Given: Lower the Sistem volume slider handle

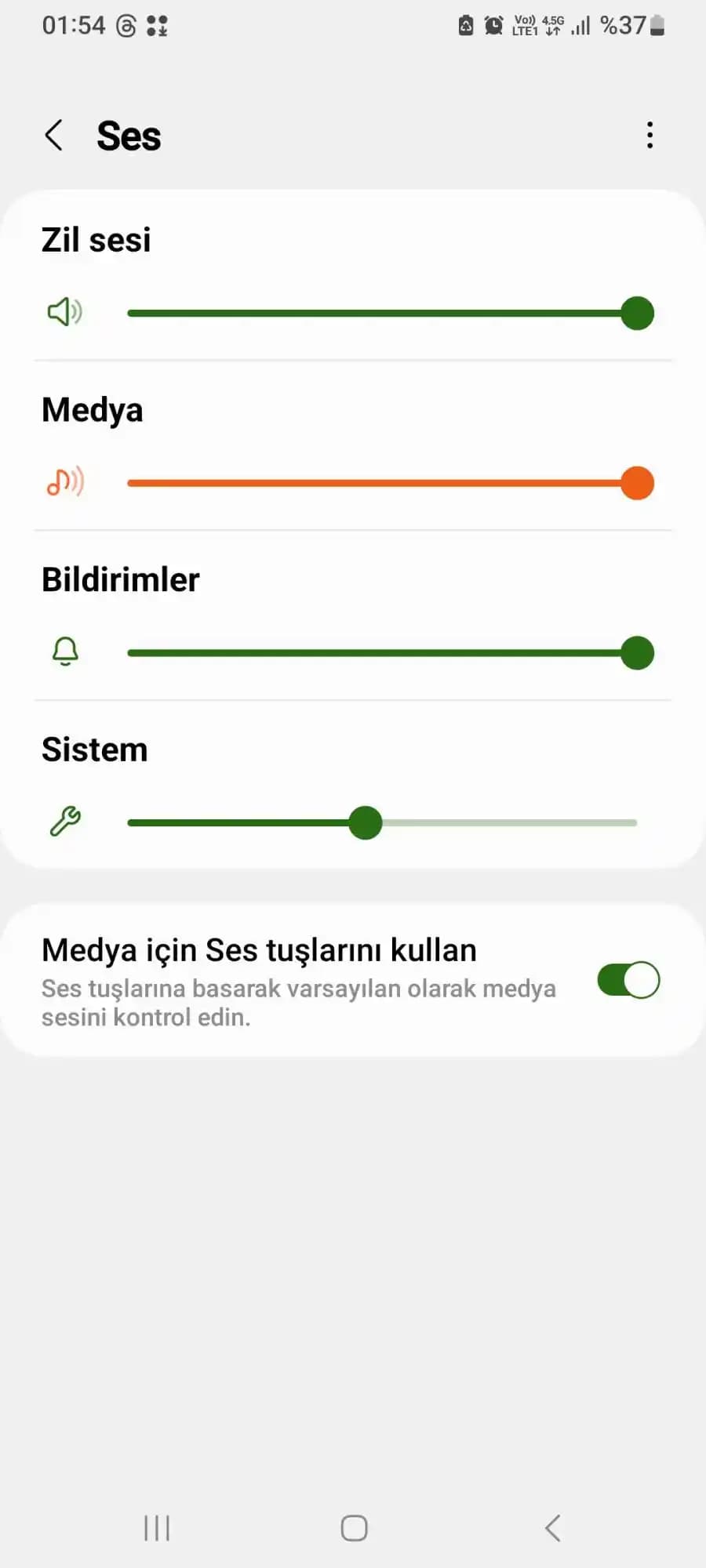Looking at the screenshot, I should coord(365,822).
